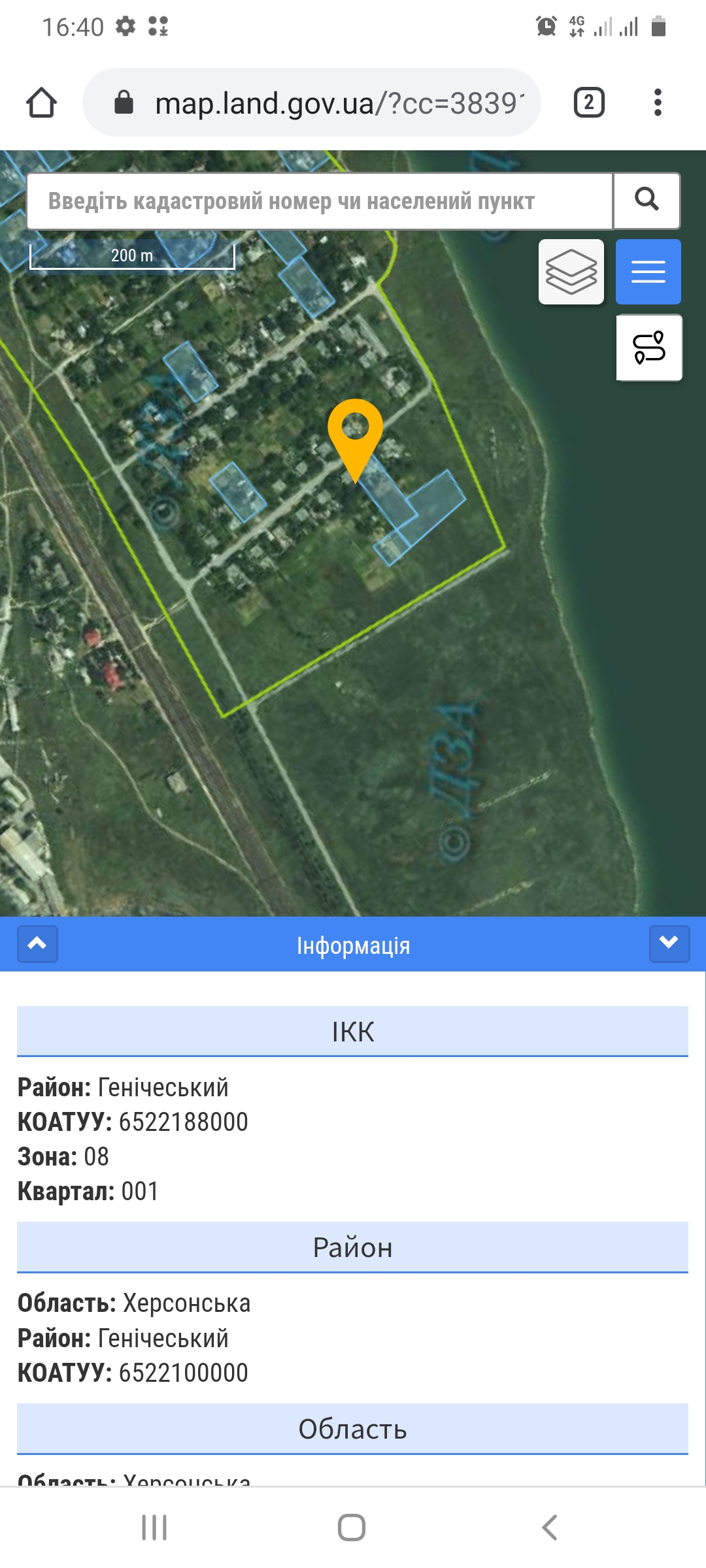Tap the magnifier search button
This screenshot has width=706, height=1568.
647,201
